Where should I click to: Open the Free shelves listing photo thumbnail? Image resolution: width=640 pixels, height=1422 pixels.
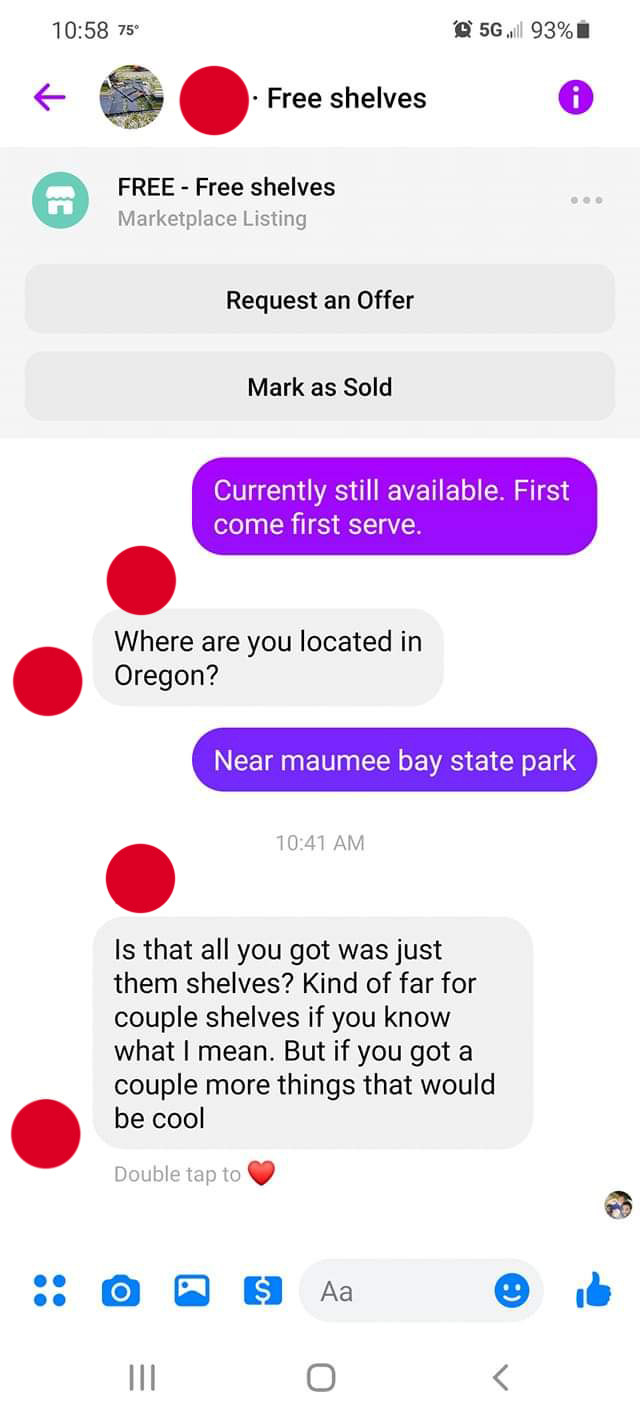click(132, 97)
